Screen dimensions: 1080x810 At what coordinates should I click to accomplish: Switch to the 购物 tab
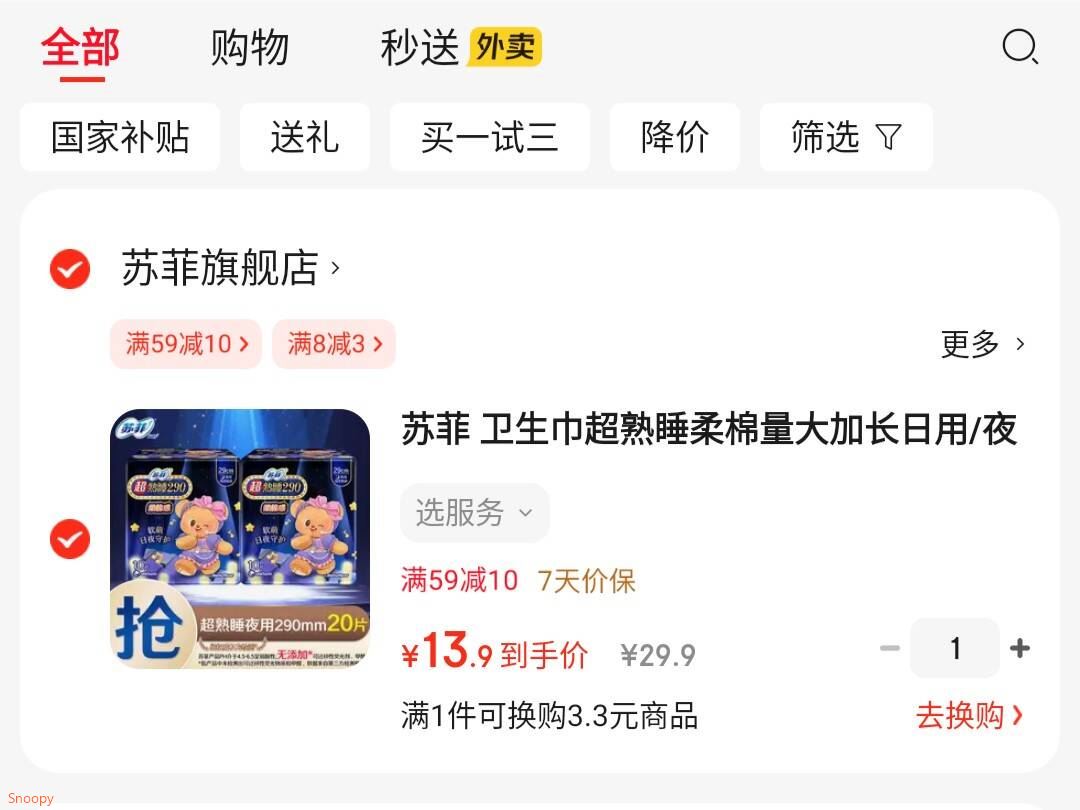(249, 47)
